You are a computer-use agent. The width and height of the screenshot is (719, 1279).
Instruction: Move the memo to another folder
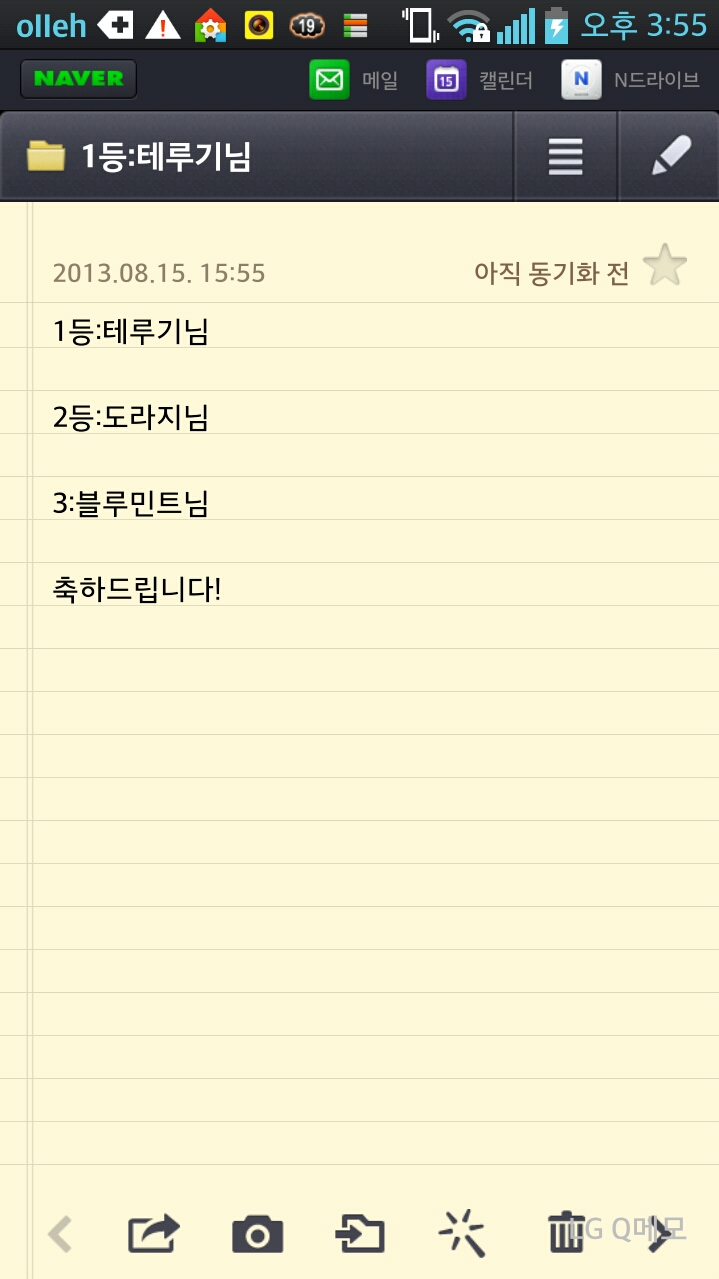pyautogui.click(x=360, y=1234)
